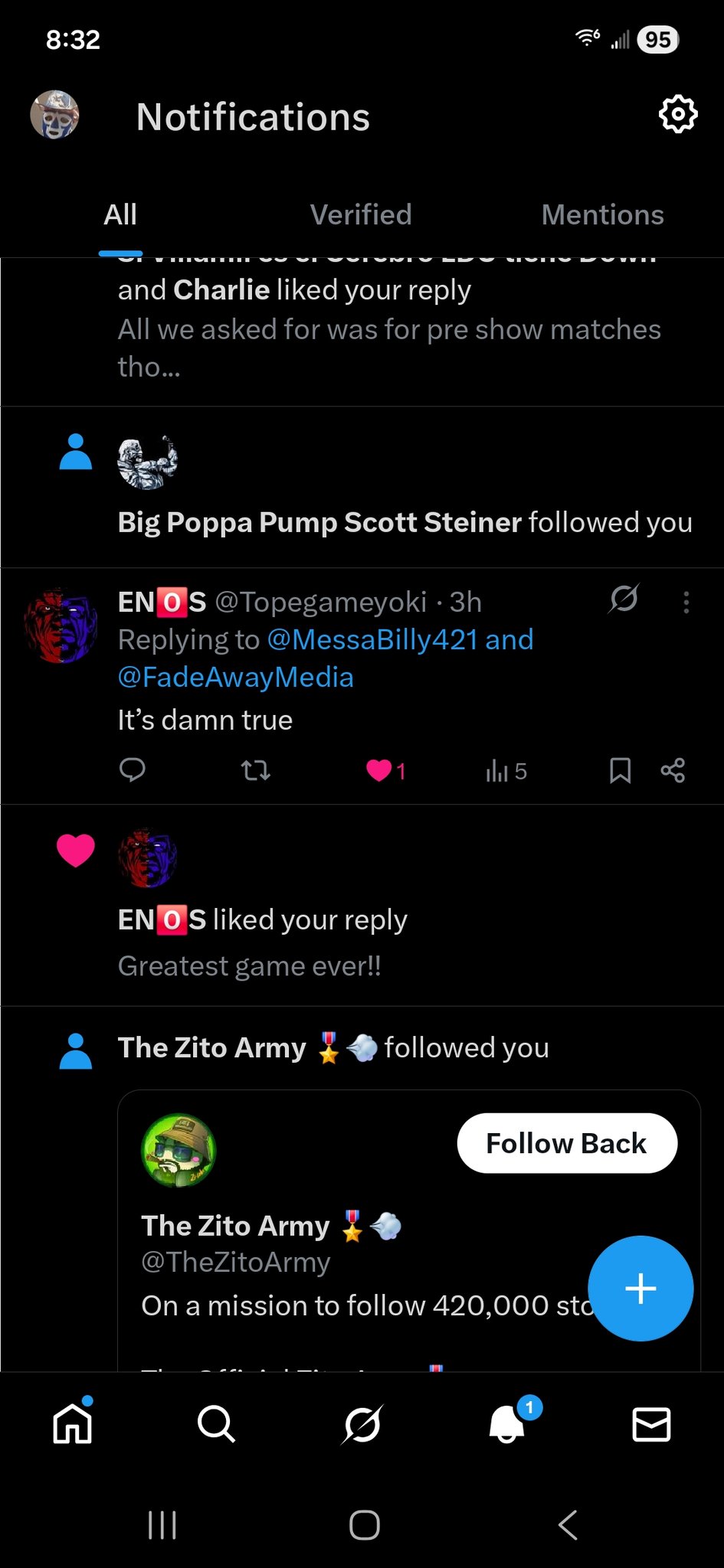Viewport: 724px width, 1568px height.
Task: Follow back The Zito Army
Action: pyautogui.click(x=567, y=1143)
